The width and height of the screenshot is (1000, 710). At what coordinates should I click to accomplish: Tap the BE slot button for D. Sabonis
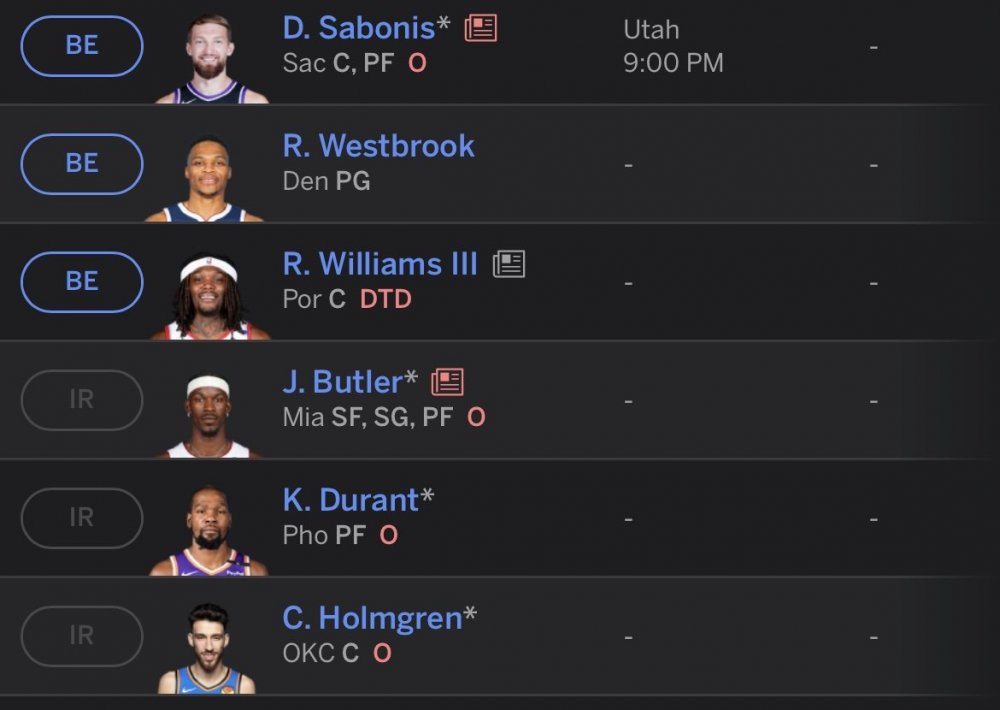(x=82, y=46)
